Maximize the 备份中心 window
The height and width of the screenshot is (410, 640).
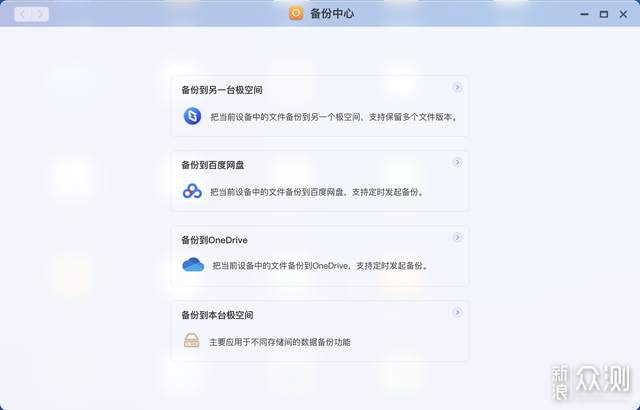pyautogui.click(x=604, y=14)
